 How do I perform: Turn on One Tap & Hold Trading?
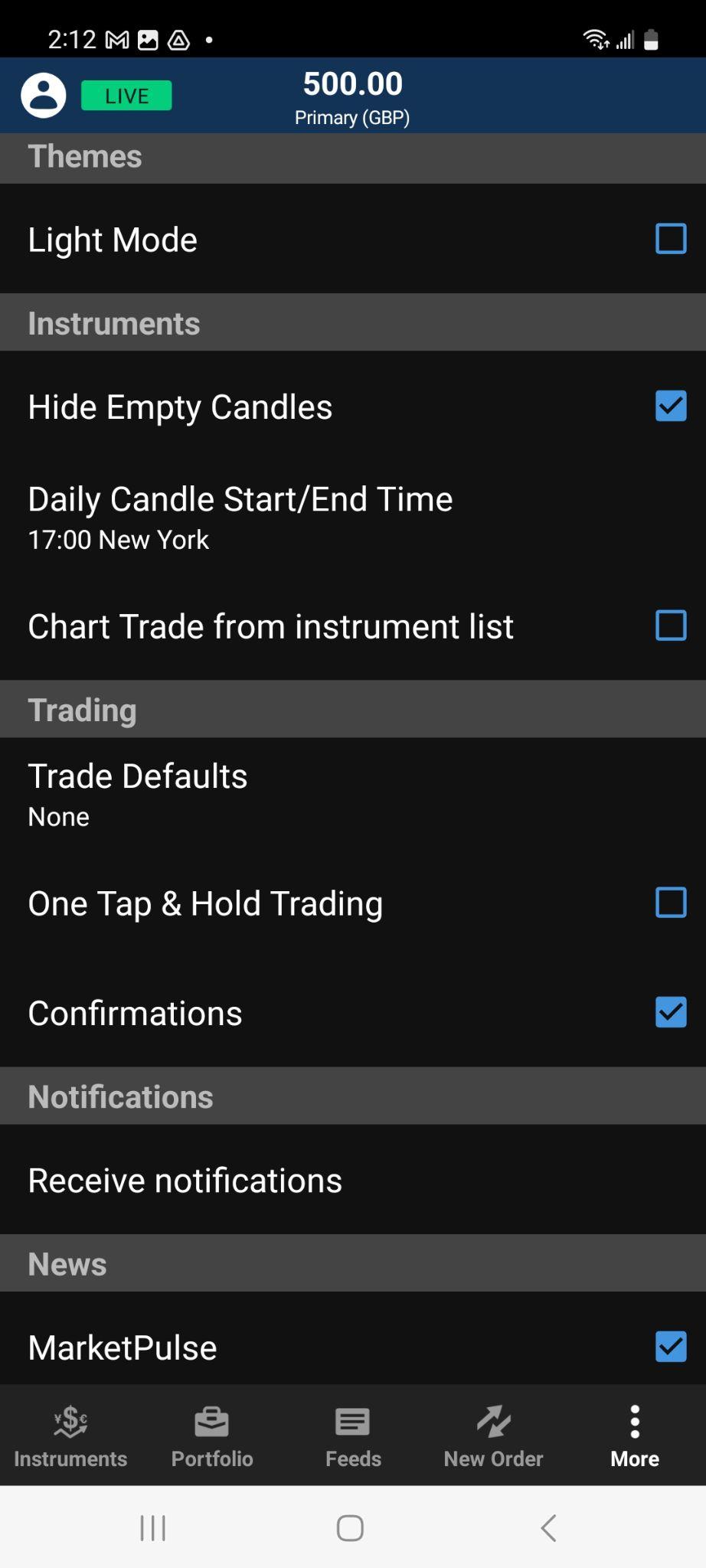671,903
